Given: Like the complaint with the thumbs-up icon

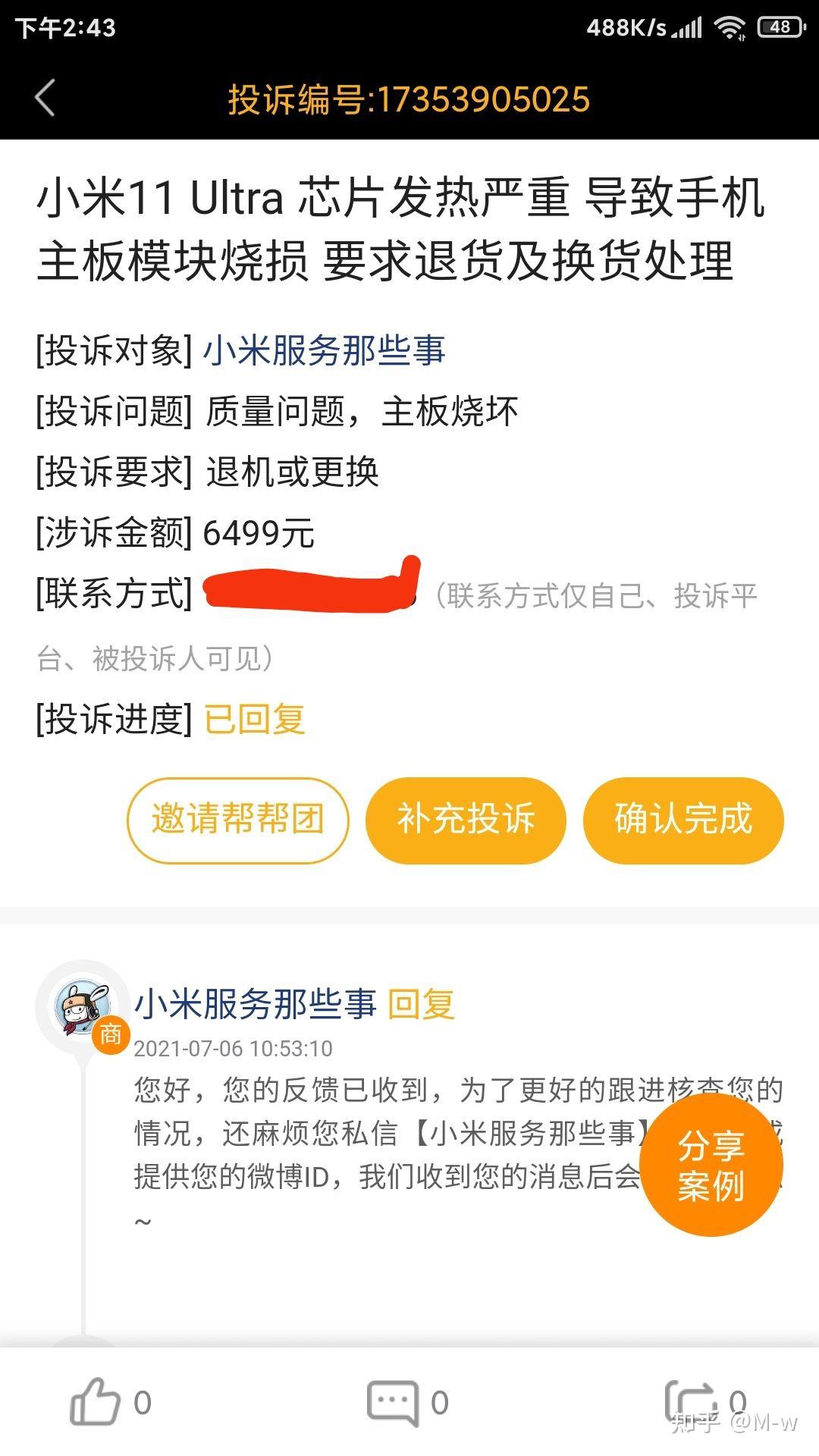Looking at the screenshot, I should coord(95,1402).
